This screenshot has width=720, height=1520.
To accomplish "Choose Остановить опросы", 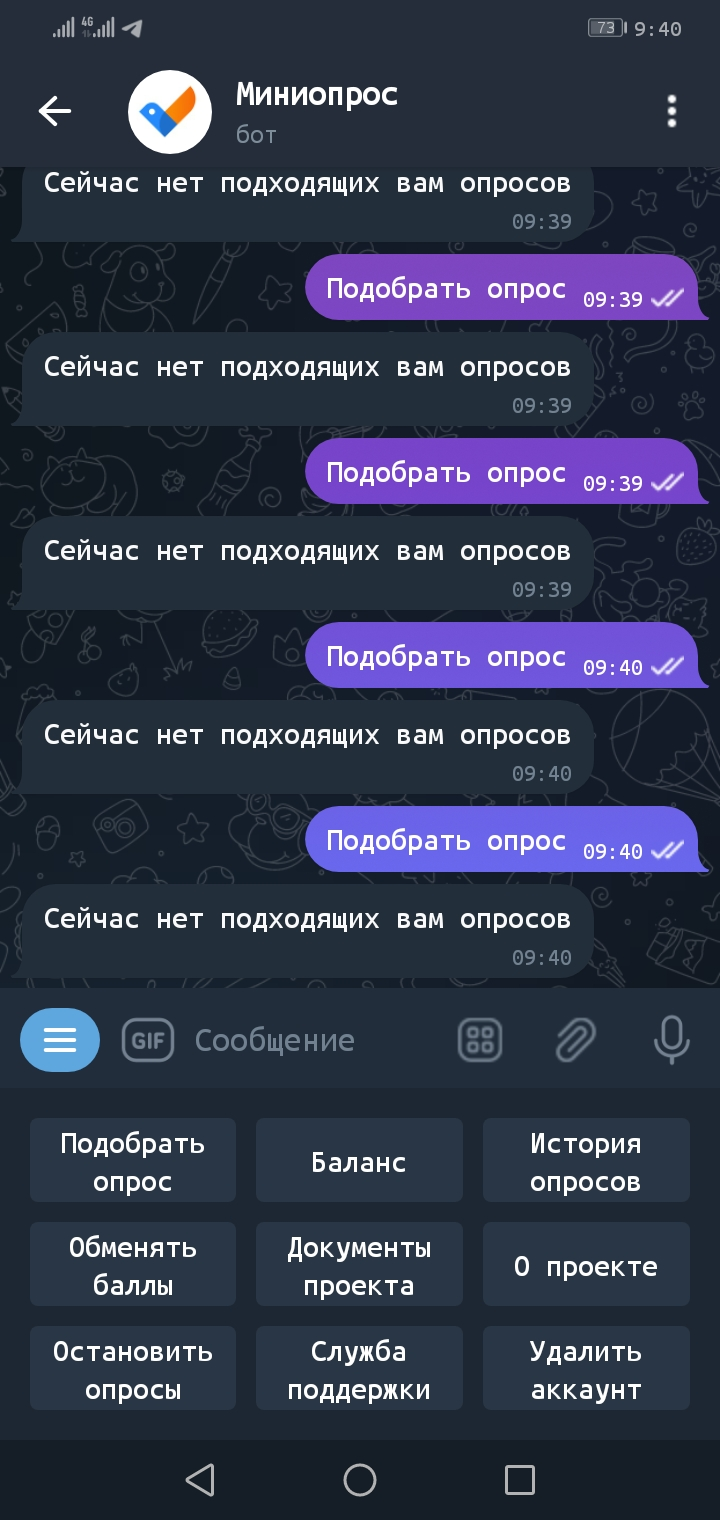I will pos(133,1369).
